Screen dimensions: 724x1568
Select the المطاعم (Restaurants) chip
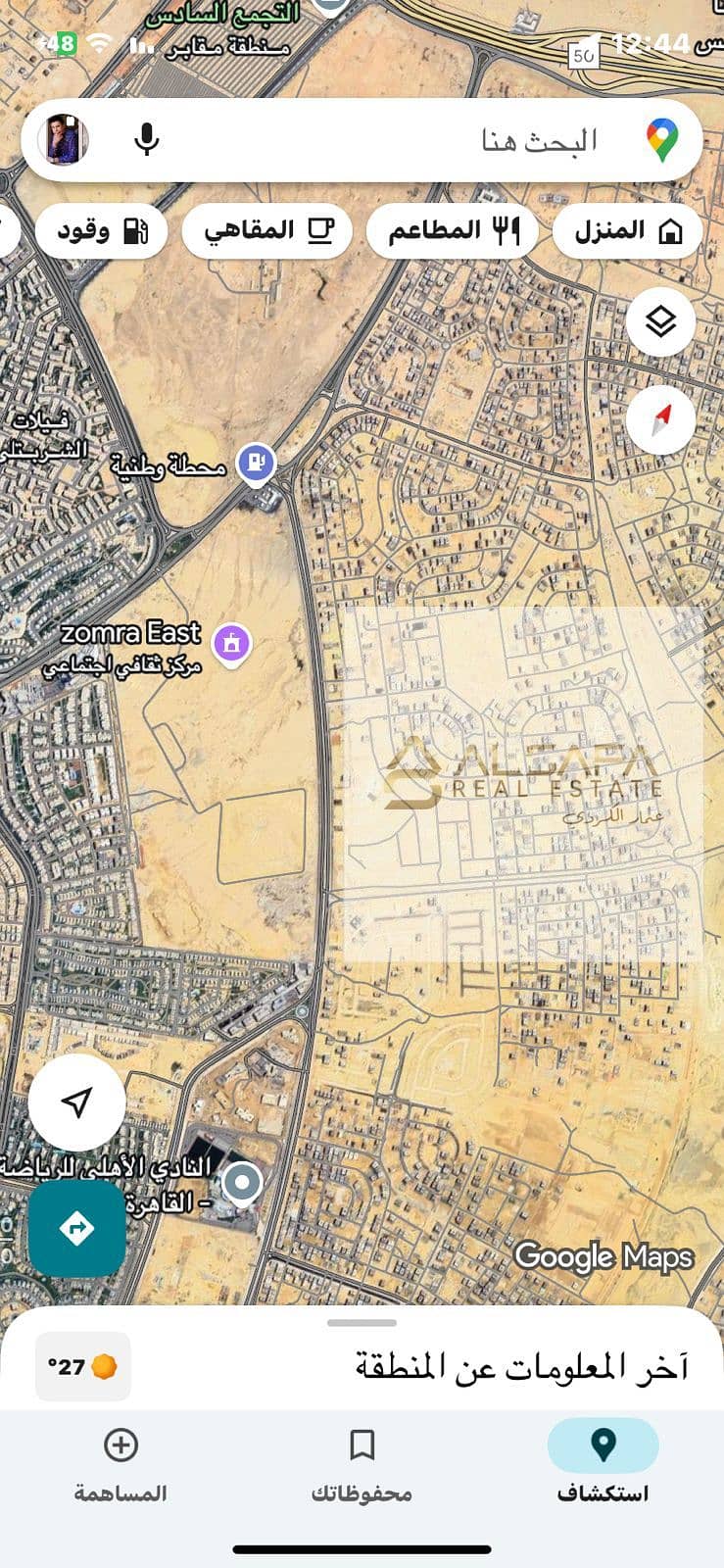(452, 231)
